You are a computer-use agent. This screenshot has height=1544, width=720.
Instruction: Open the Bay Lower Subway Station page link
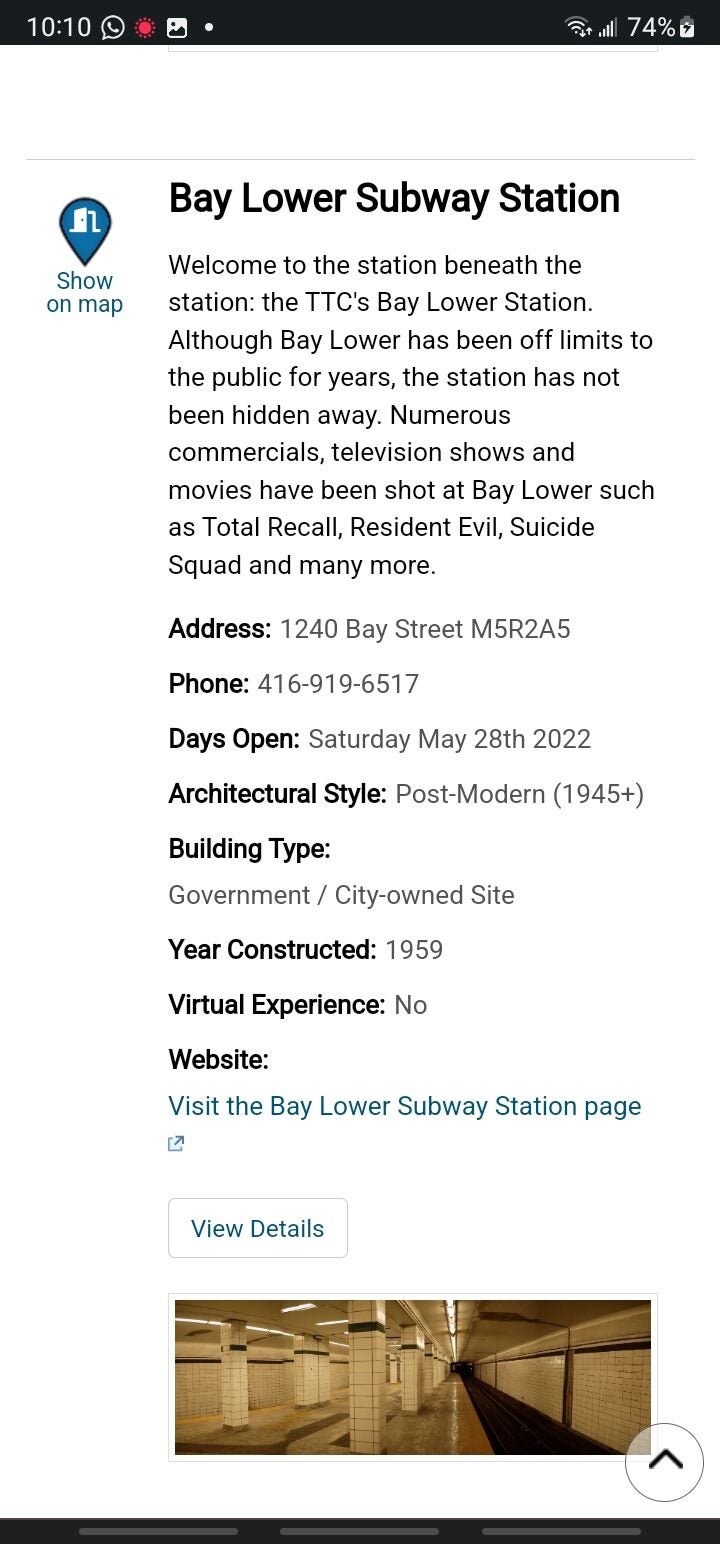click(x=404, y=1106)
